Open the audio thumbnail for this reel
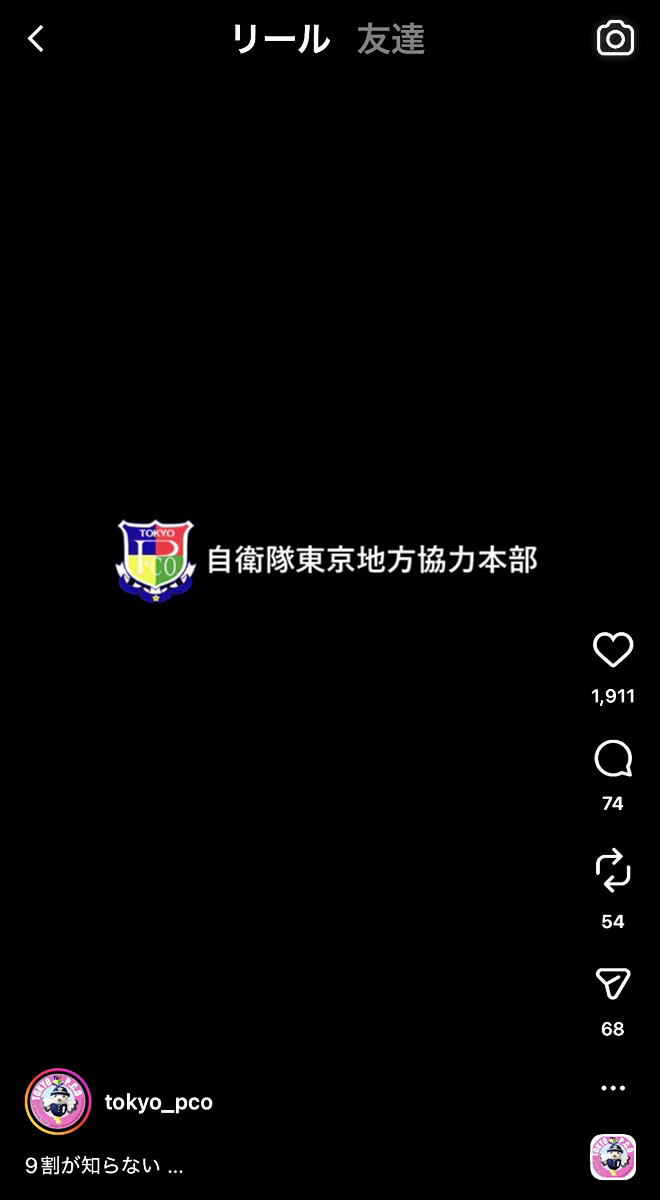 [613, 1157]
